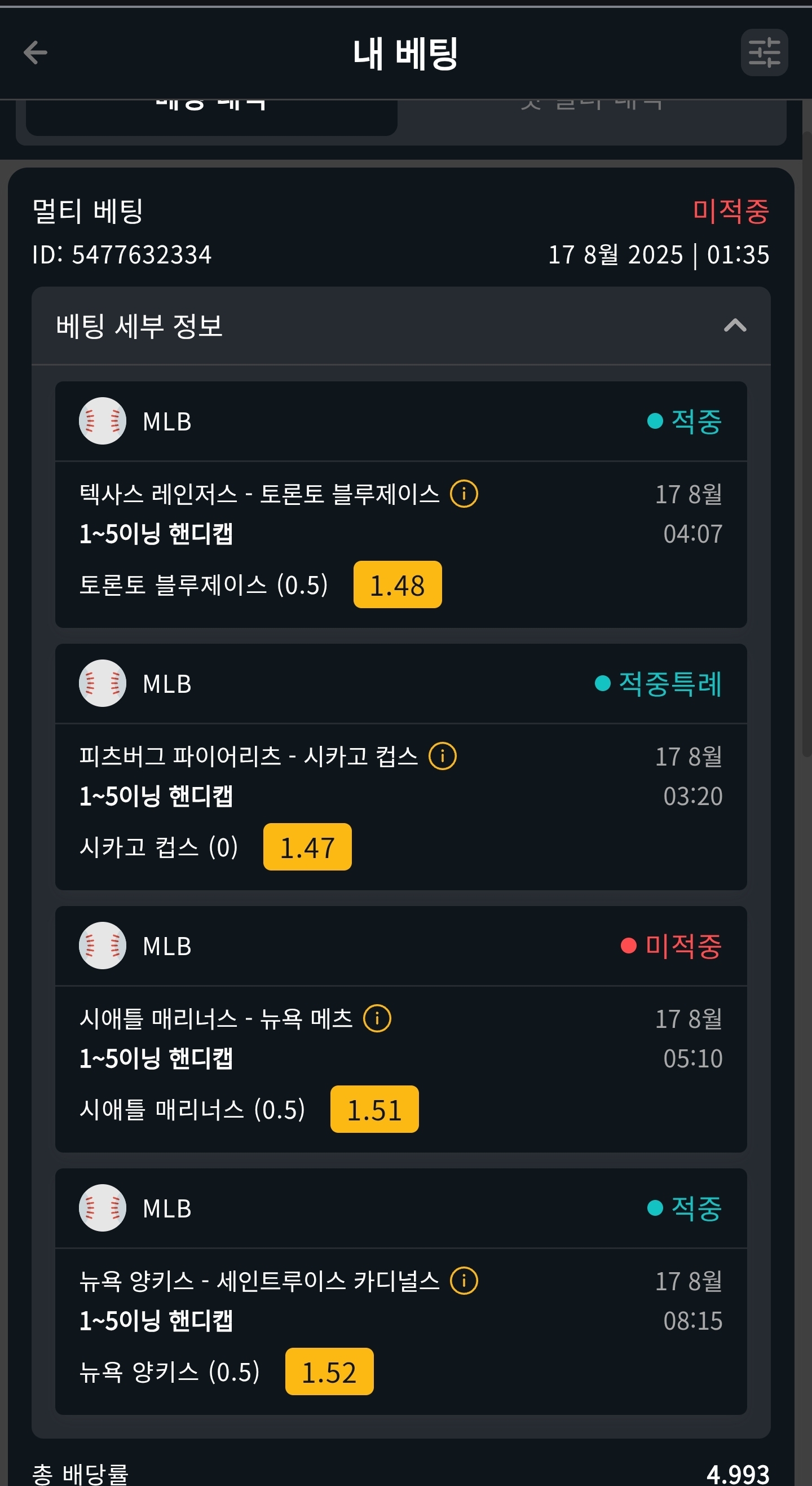This screenshot has width=812, height=1486.
Task: Go back using the arrow icon
Action: 35,52
